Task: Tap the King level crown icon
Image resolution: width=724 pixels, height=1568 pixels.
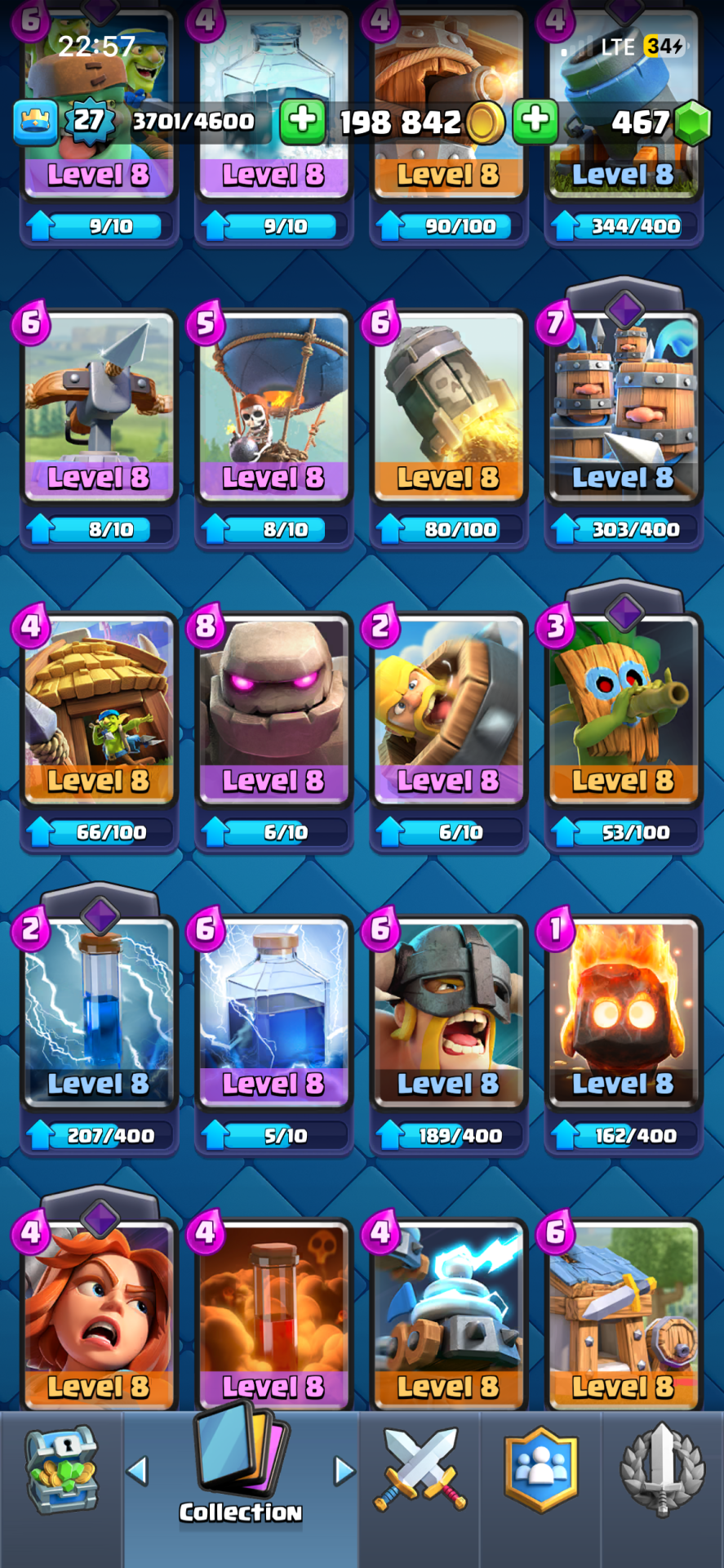Action: click(x=35, y=121)
